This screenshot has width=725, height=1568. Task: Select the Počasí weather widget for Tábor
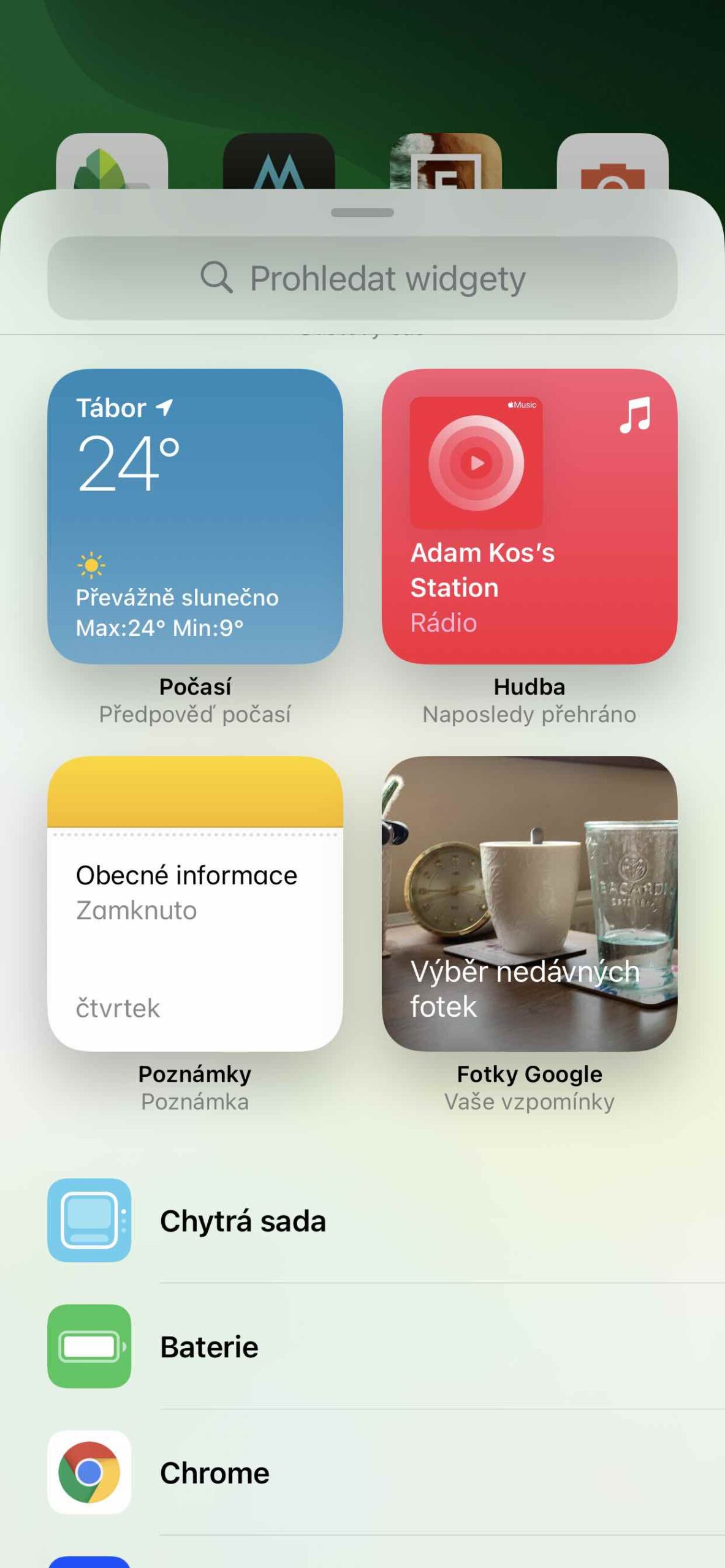coord(195,516)
